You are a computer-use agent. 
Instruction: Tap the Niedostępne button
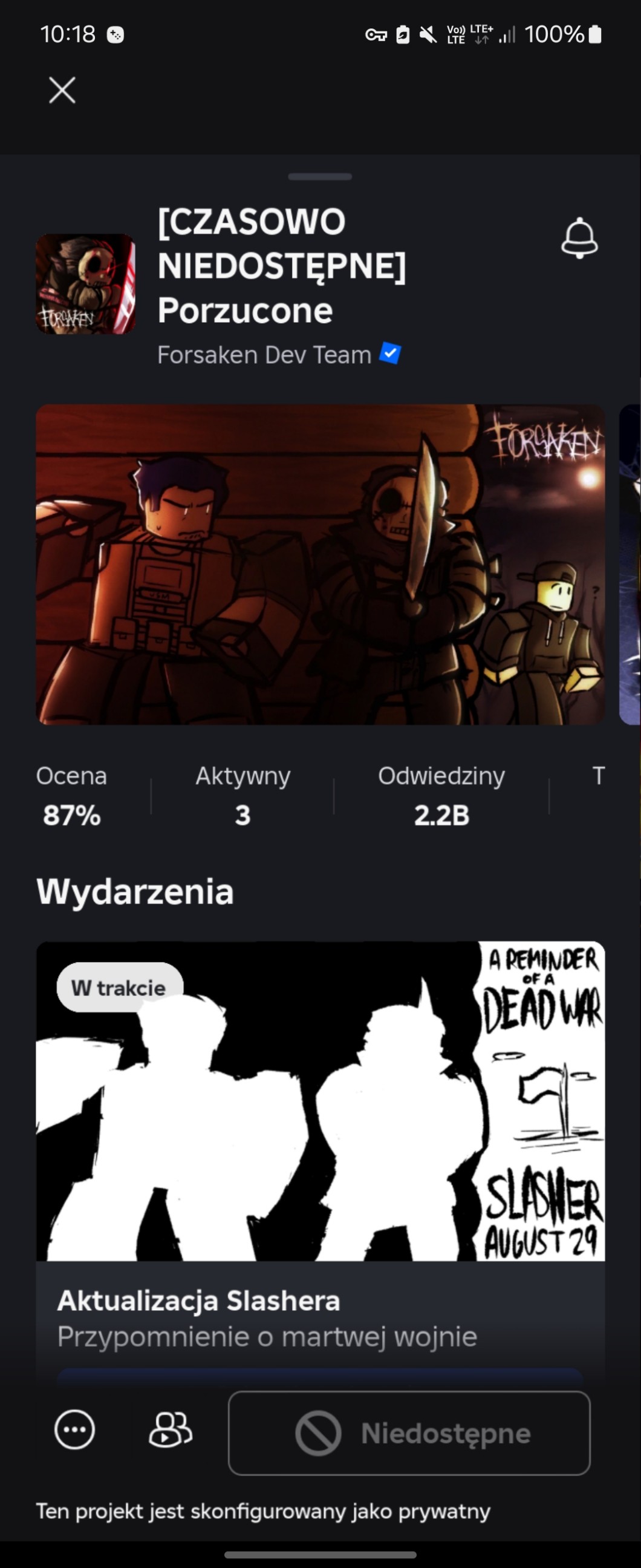(x=409, y=1433)
